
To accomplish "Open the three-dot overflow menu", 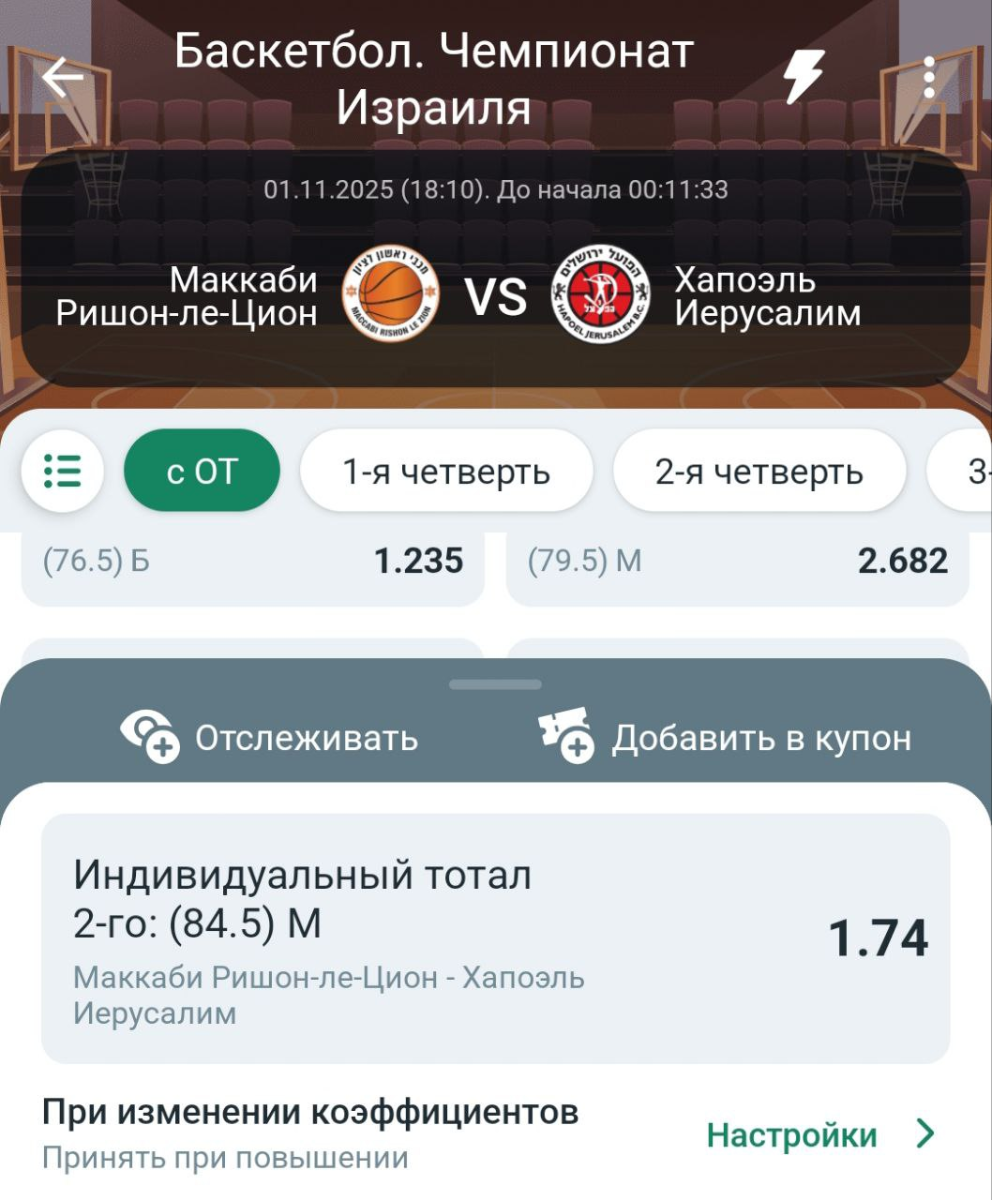I will (x=929, y=77).
